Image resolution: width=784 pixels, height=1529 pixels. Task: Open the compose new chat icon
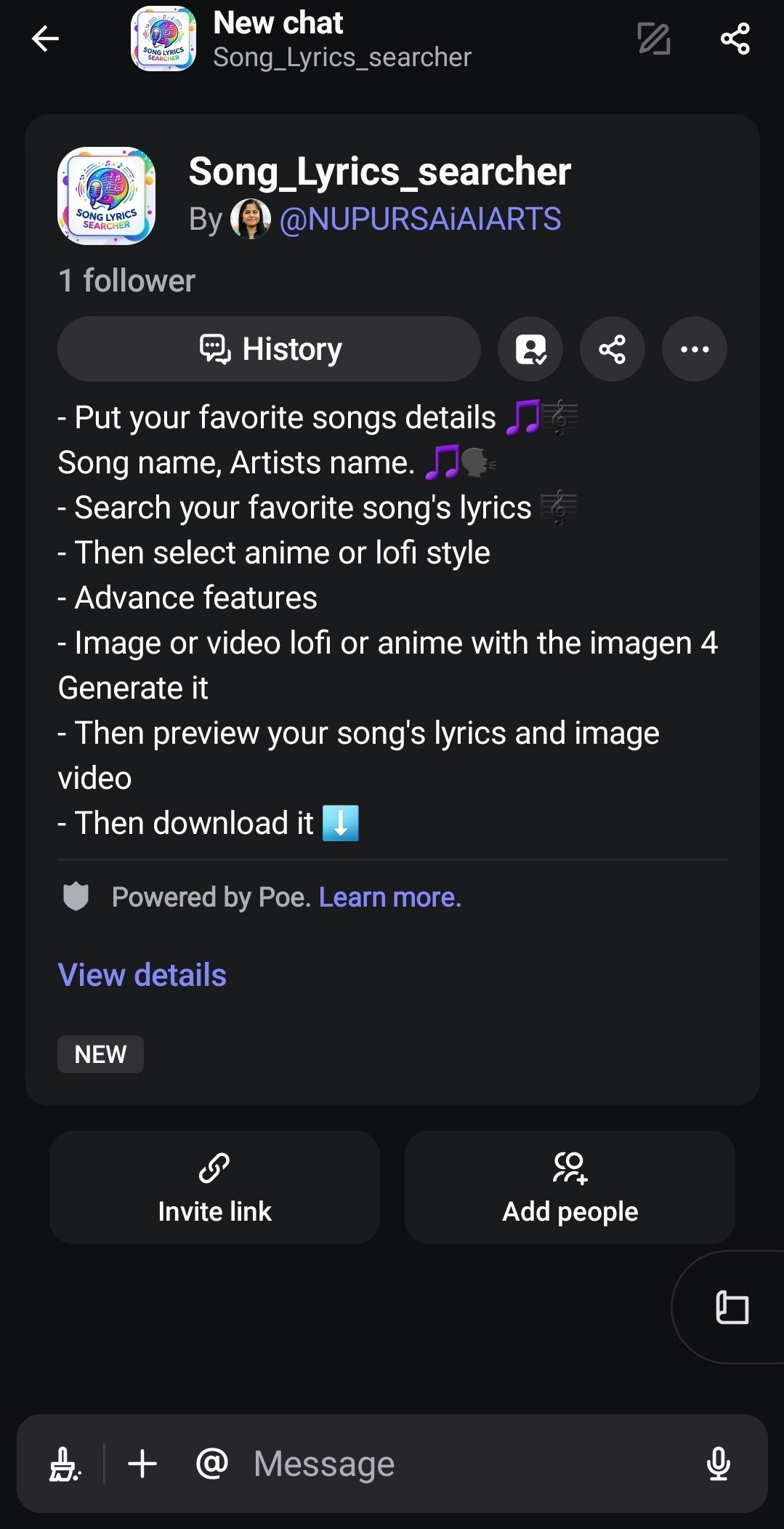click(653, 39)
